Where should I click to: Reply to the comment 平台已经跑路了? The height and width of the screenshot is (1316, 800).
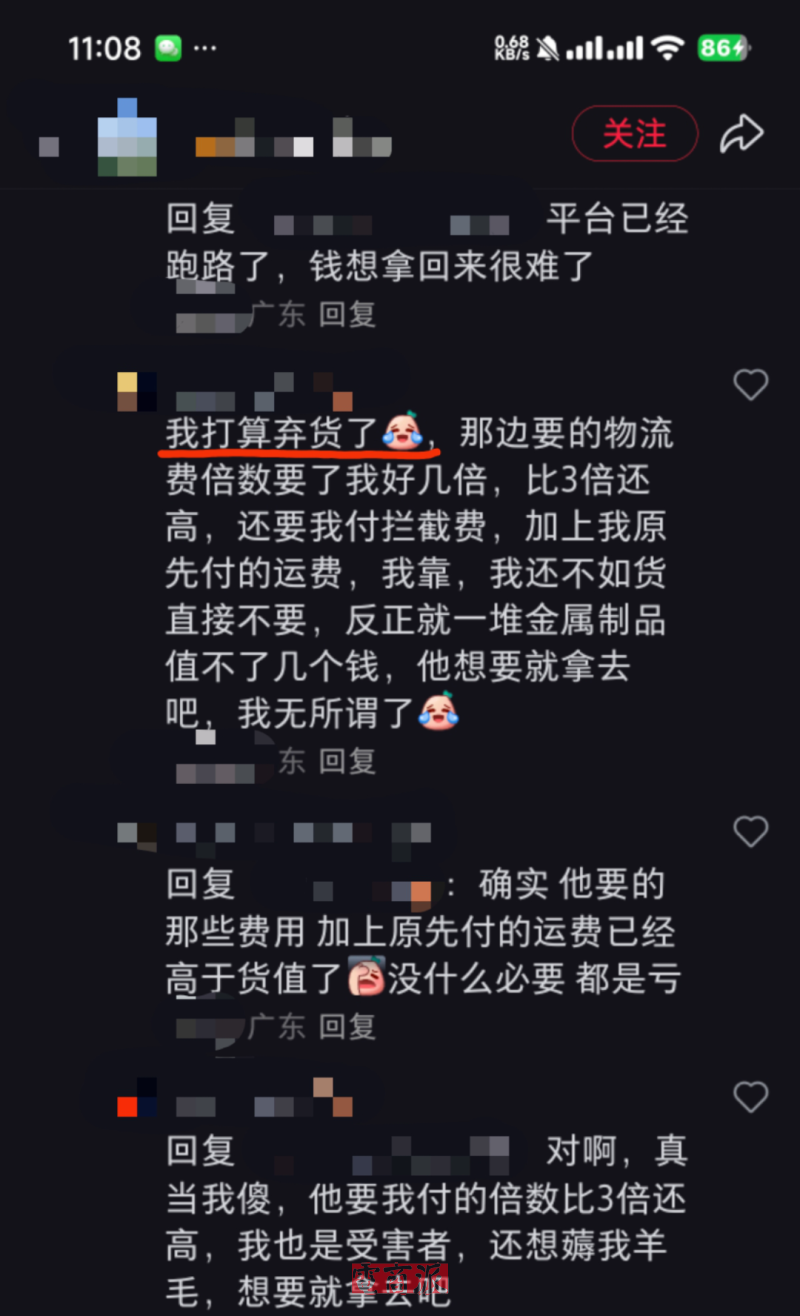click(347, 314)
